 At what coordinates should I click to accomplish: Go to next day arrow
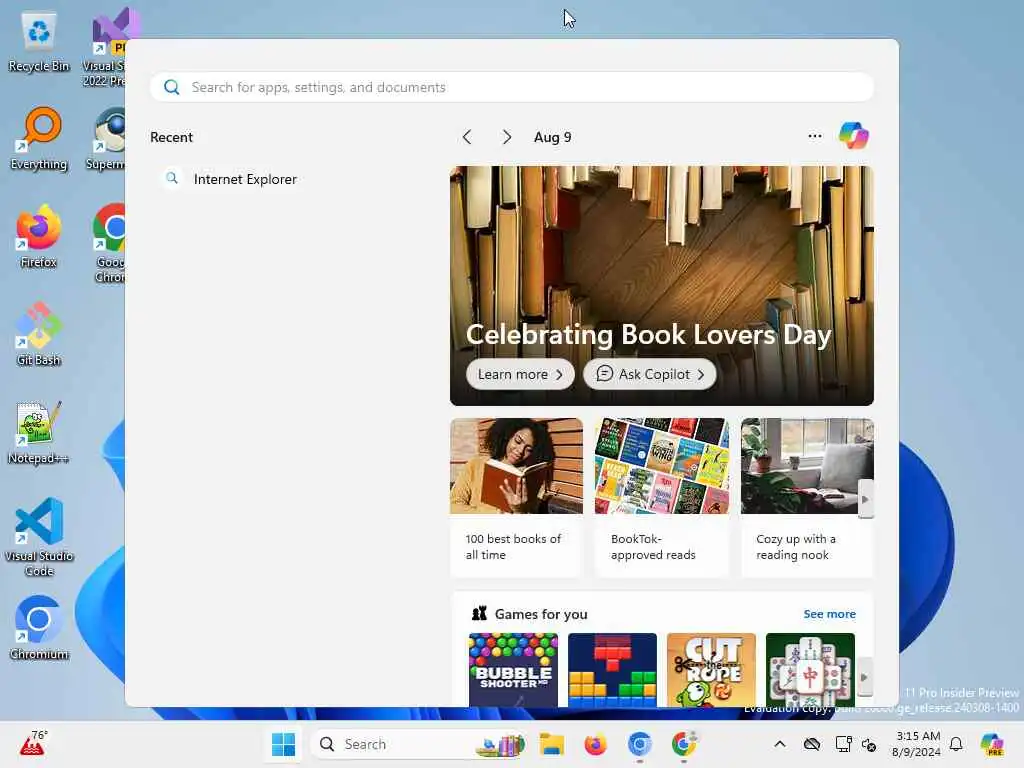506,137
